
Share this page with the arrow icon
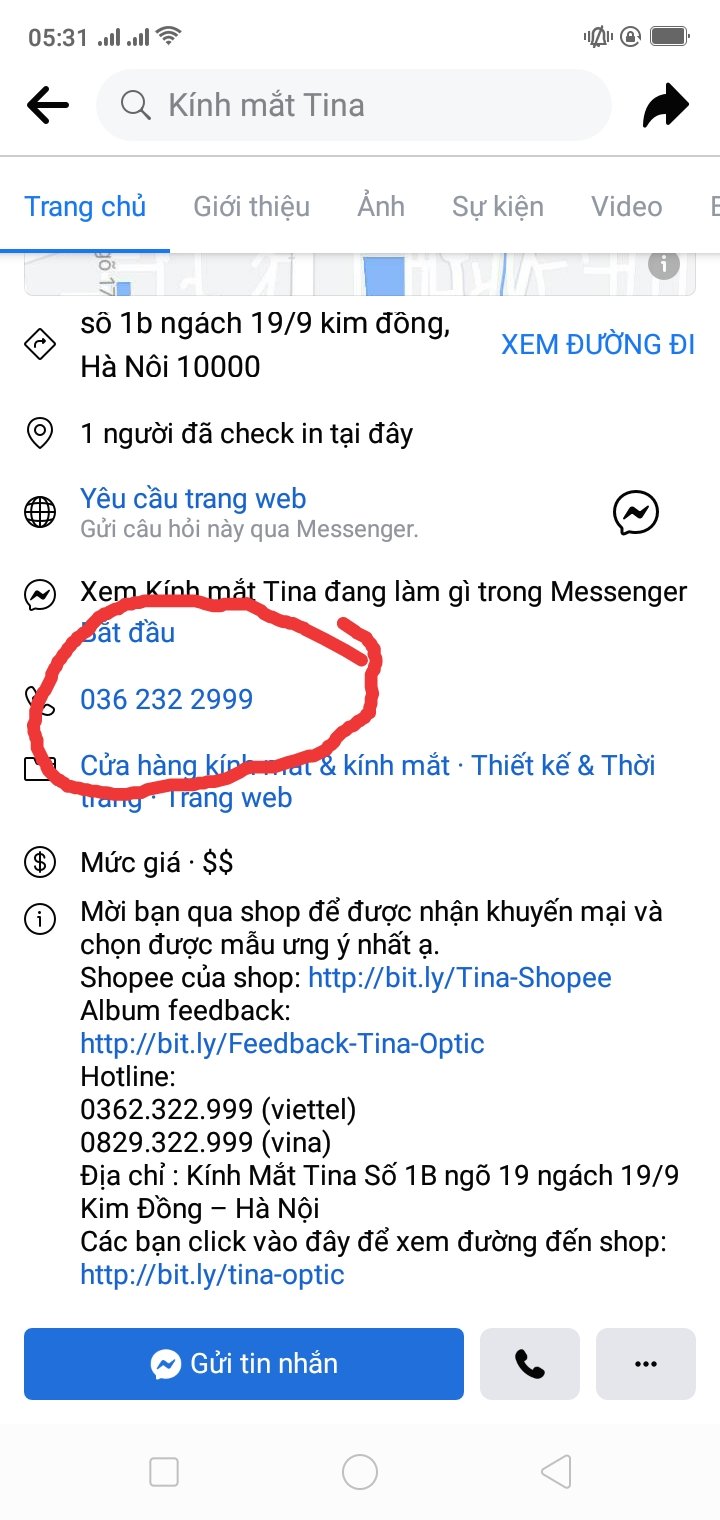666,106
